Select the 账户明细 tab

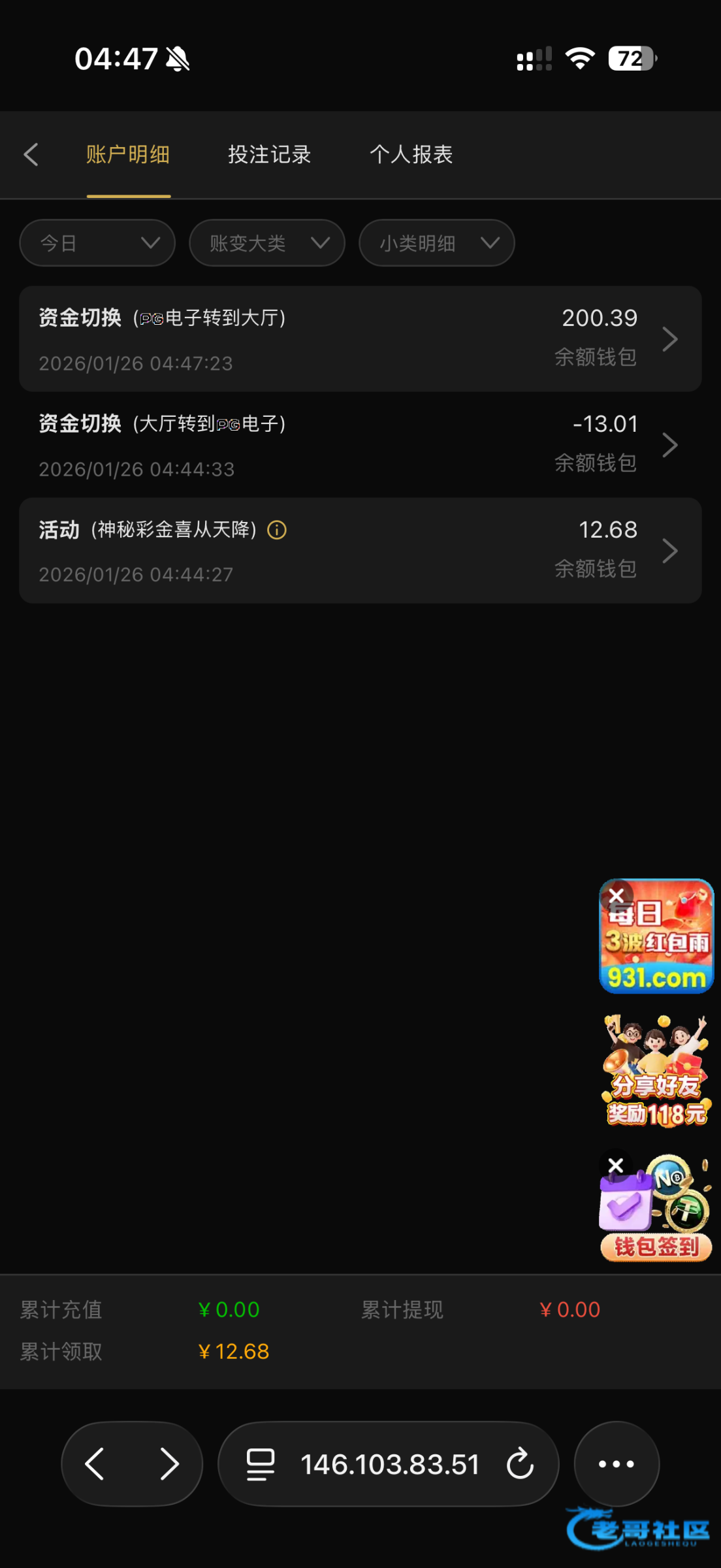[128, 155]
